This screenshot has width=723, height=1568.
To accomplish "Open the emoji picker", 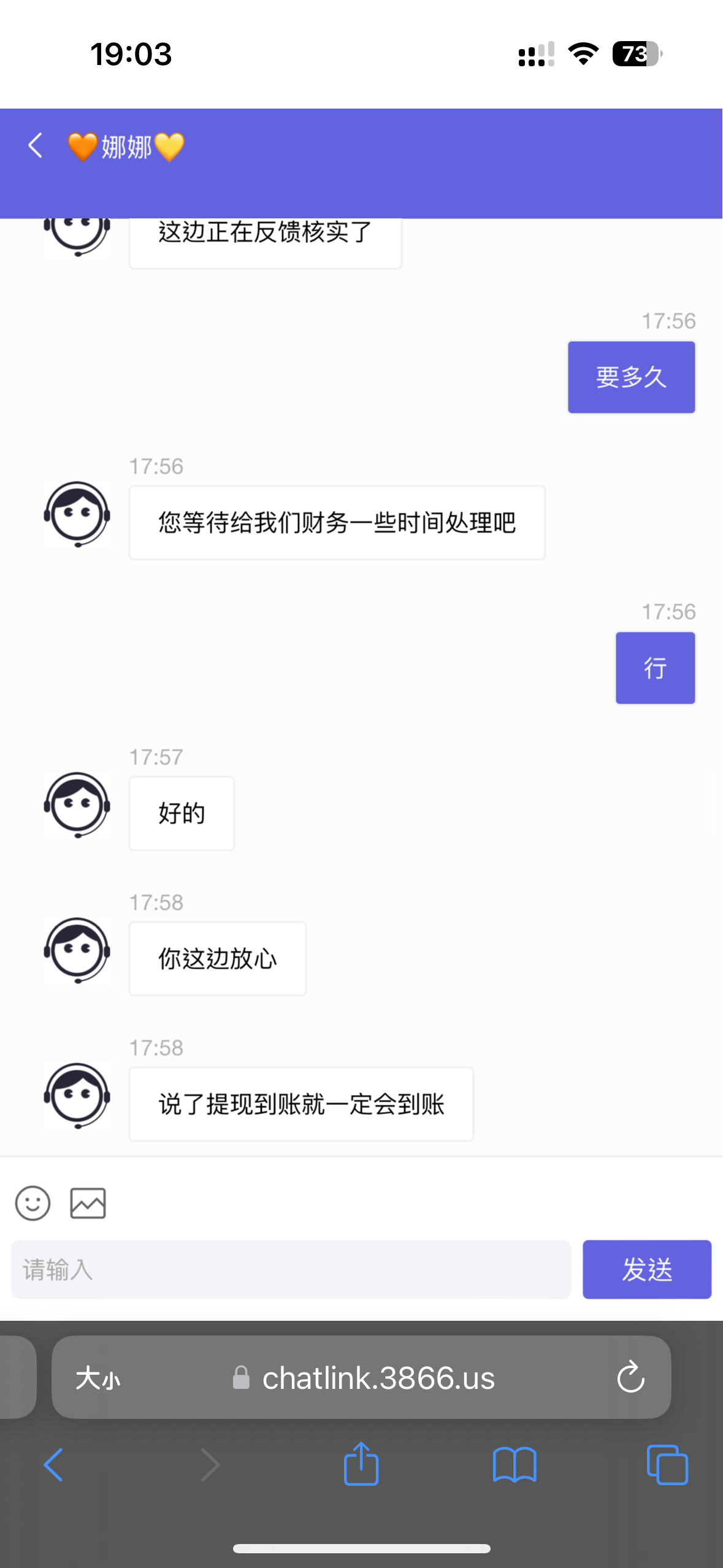I will tap(33, 1203).
